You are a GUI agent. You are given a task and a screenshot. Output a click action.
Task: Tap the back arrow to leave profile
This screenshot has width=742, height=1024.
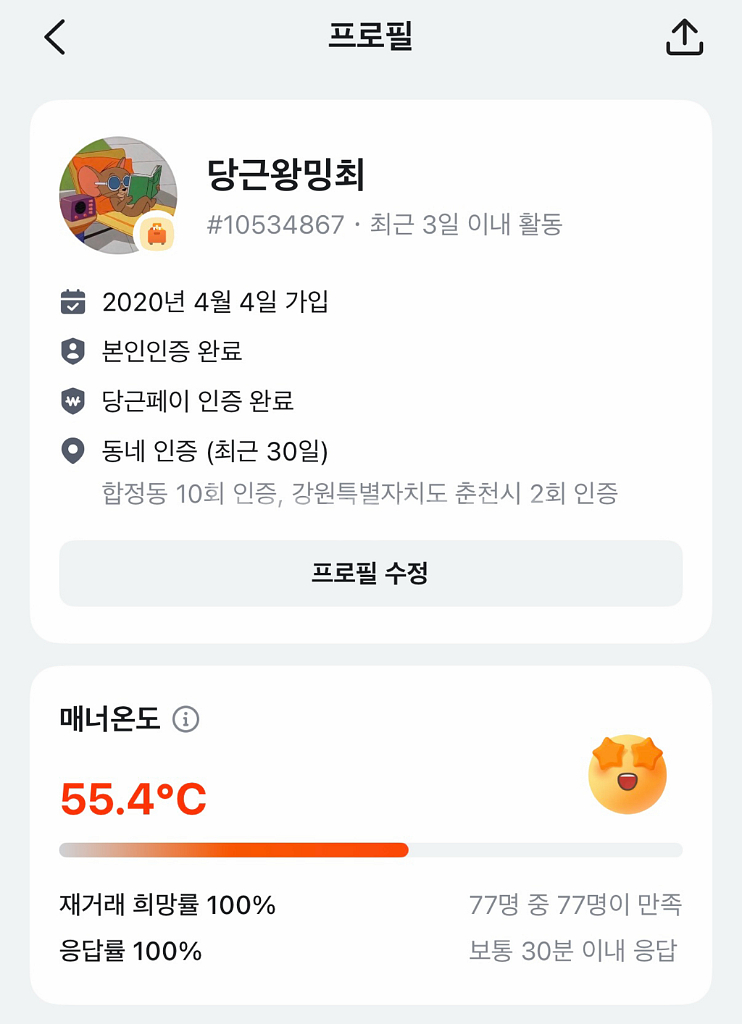pyautogui.click(x=55, y=37)
